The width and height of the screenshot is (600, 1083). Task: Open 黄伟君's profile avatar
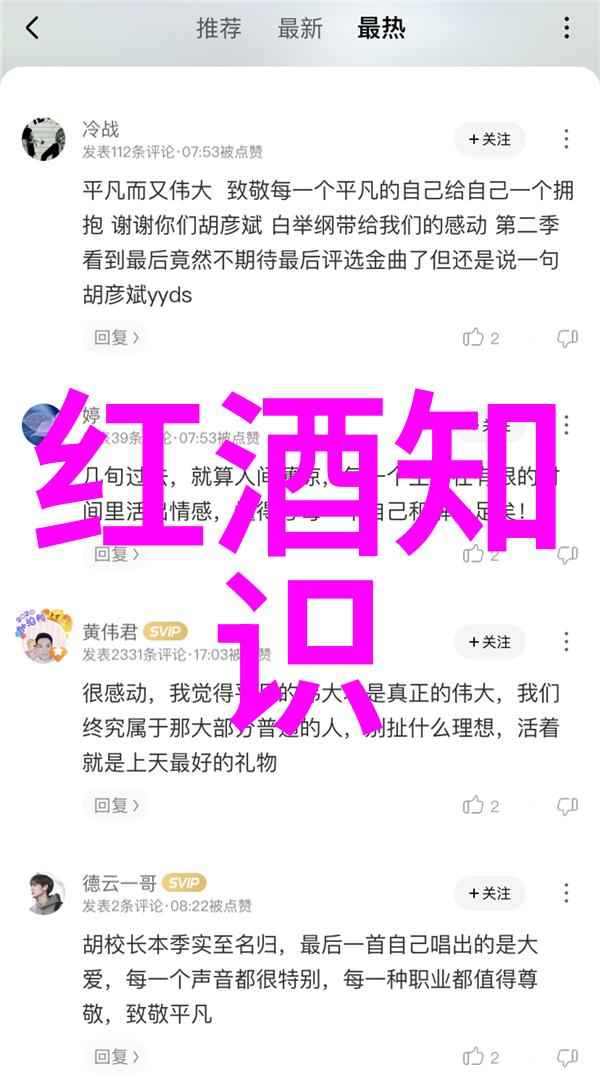43,638
